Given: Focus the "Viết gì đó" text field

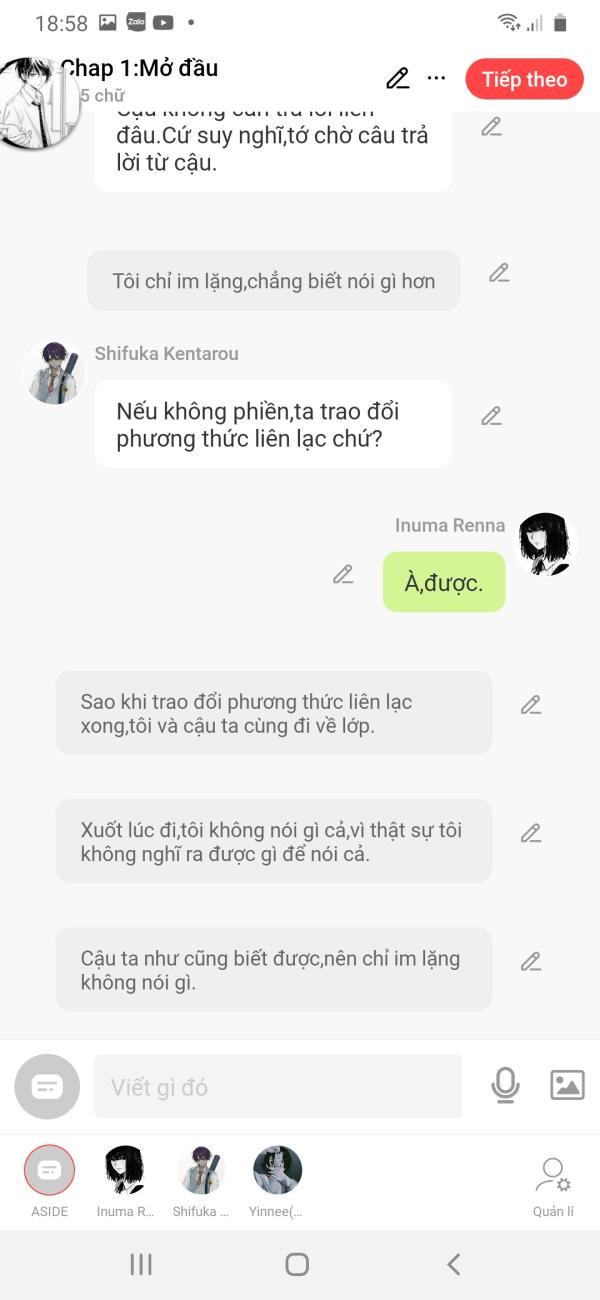Looking at the screenshot, I should (x=278, y=1087).
